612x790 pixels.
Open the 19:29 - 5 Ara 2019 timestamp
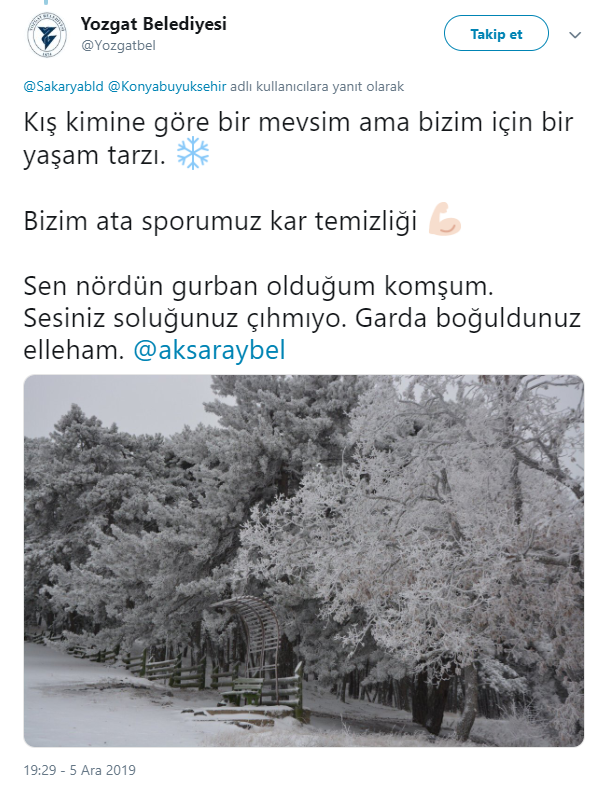80,771
